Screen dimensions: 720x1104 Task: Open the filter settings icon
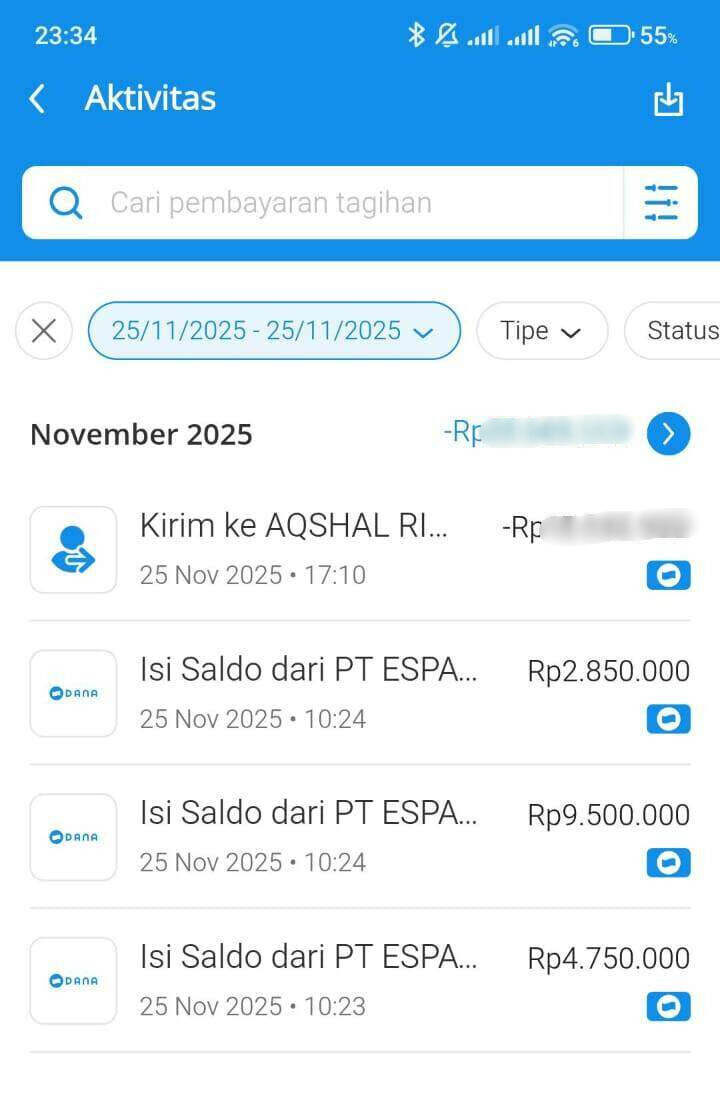point(661,203)
